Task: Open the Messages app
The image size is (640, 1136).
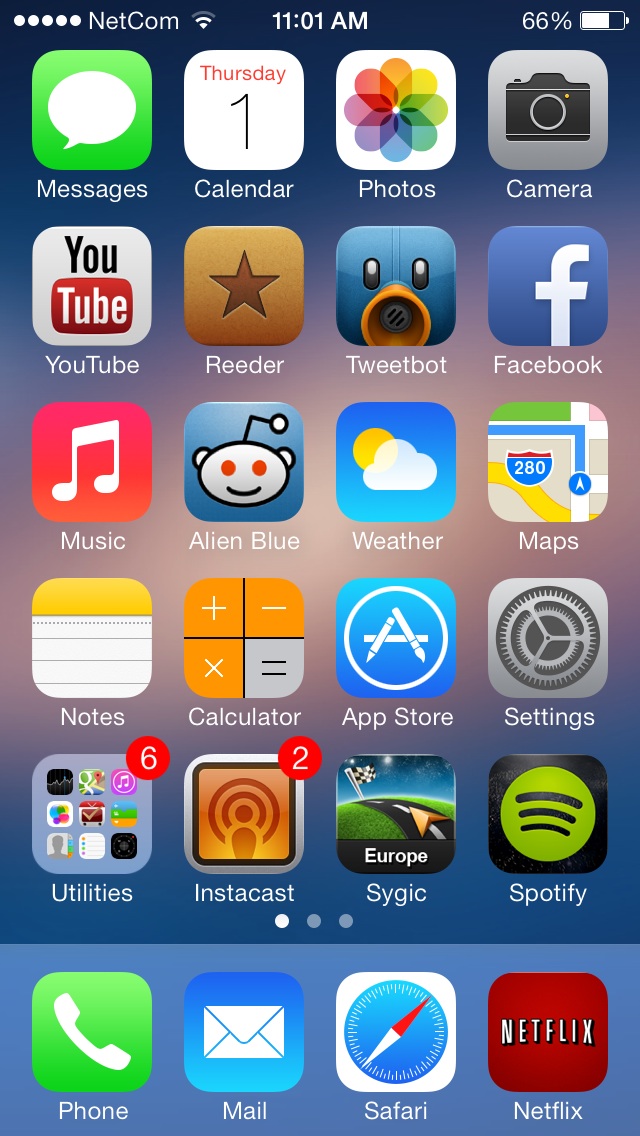Action: tap(92, 110)
